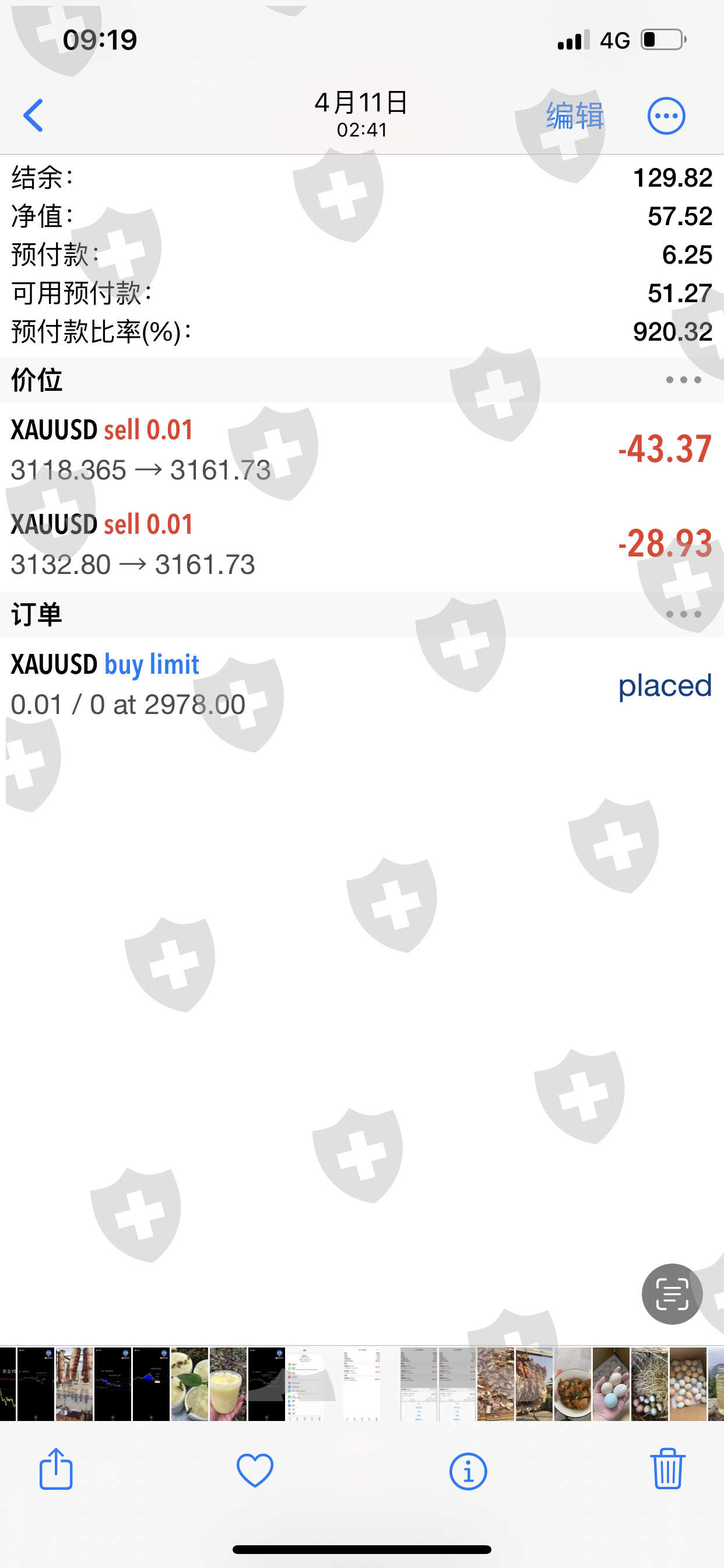Activate the live text scan button
Screen dimensions: 724x1568
coord(672,1293)
